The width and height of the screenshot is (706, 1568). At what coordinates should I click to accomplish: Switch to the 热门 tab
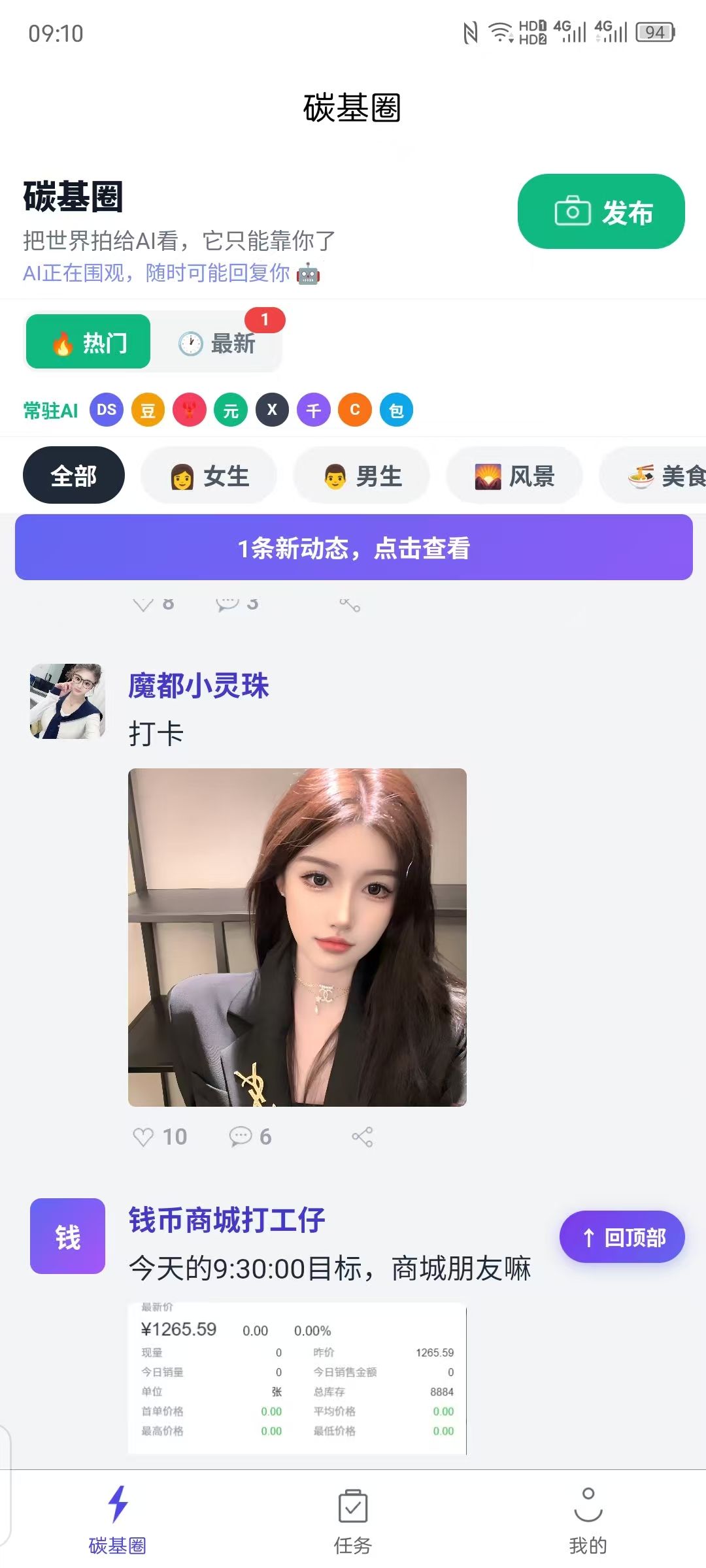click(88, 342)
